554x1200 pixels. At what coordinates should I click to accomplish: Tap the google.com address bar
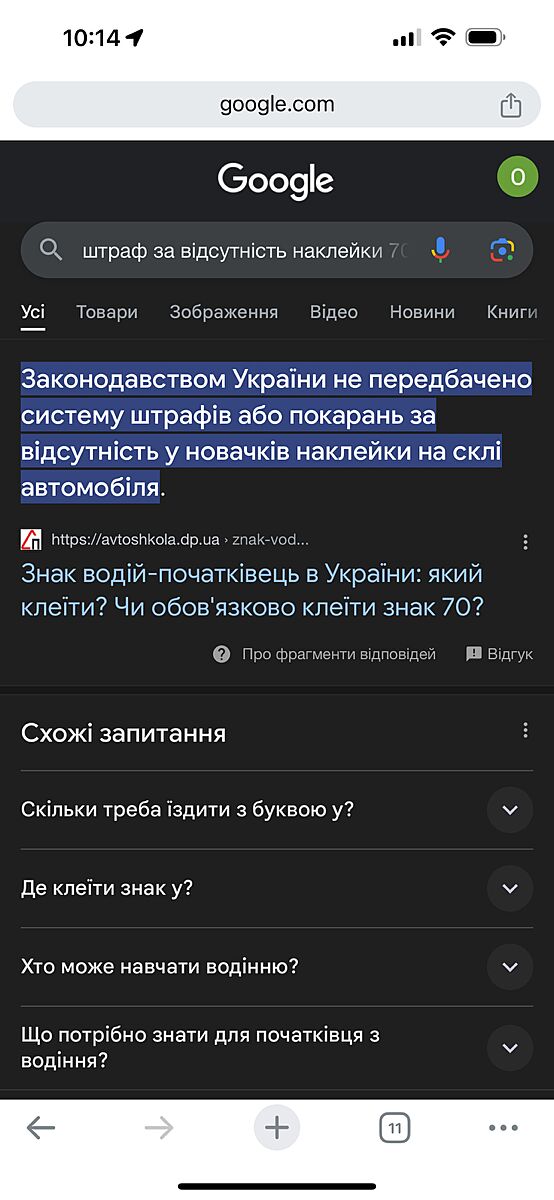[277, 104]
